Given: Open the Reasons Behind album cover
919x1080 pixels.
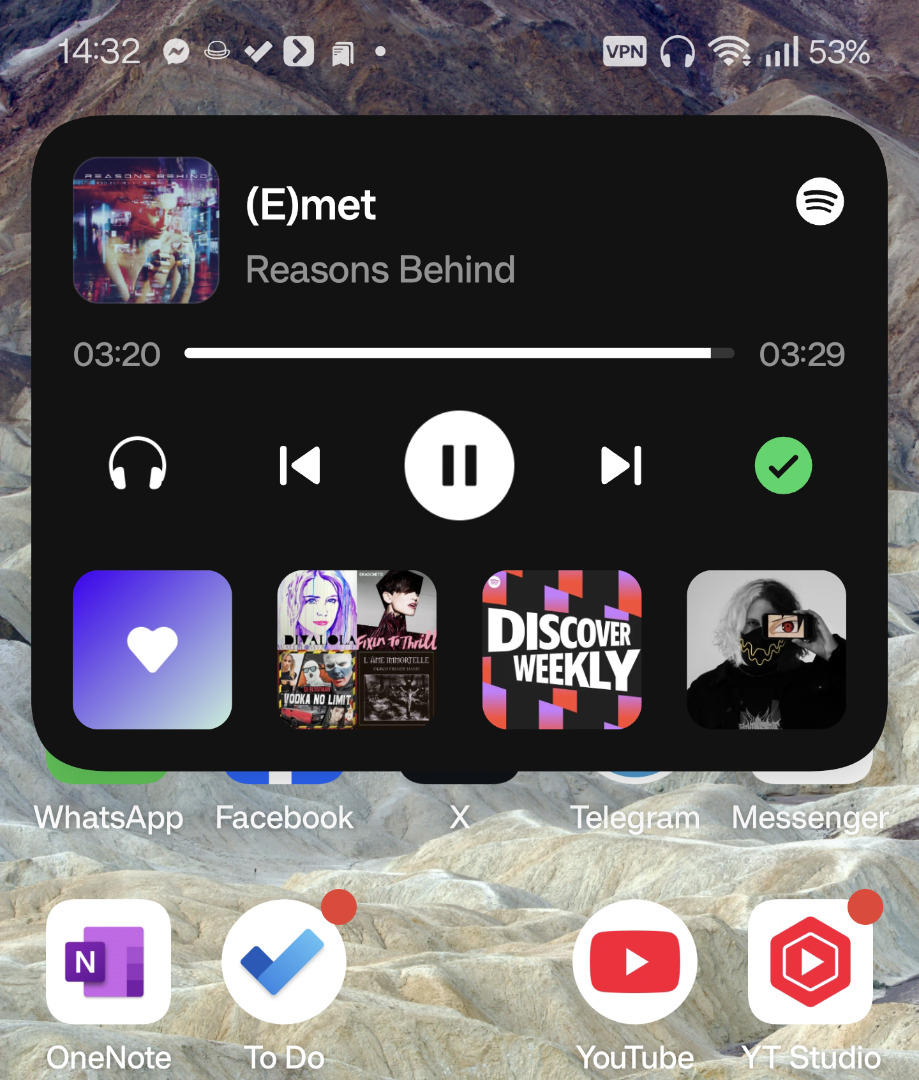Looking at the screenshot, I should tap(146, 230).
